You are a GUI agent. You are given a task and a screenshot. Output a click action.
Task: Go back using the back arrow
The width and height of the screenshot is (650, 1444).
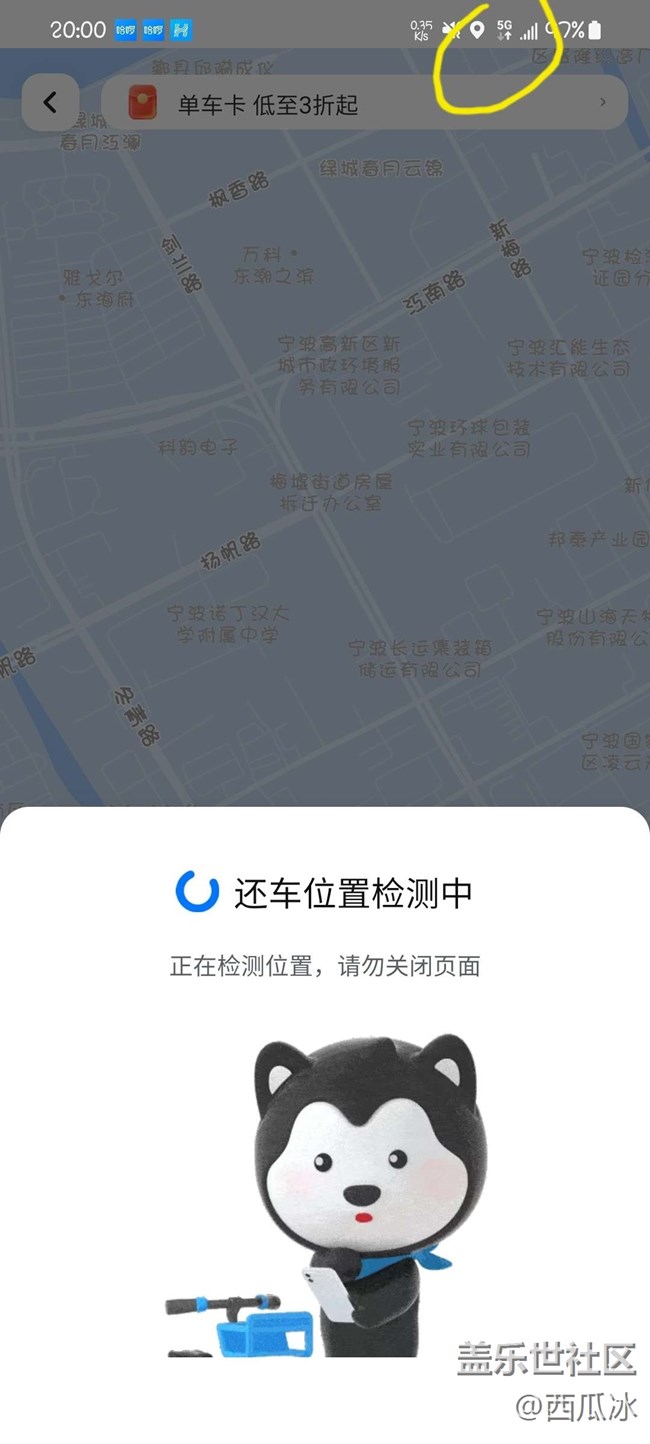tap(50, 102)
